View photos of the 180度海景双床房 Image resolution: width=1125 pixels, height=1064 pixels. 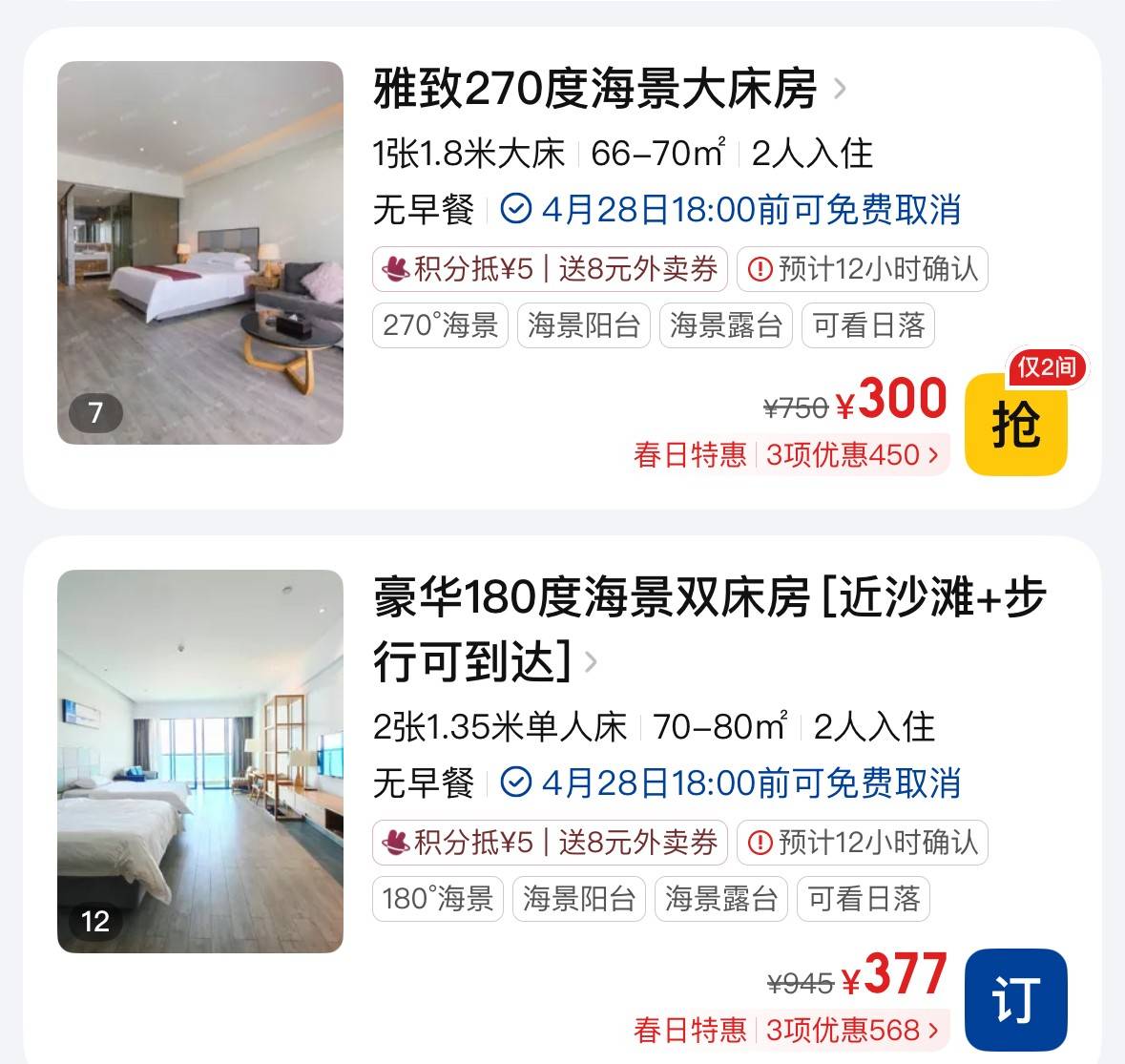pos(199,761)
